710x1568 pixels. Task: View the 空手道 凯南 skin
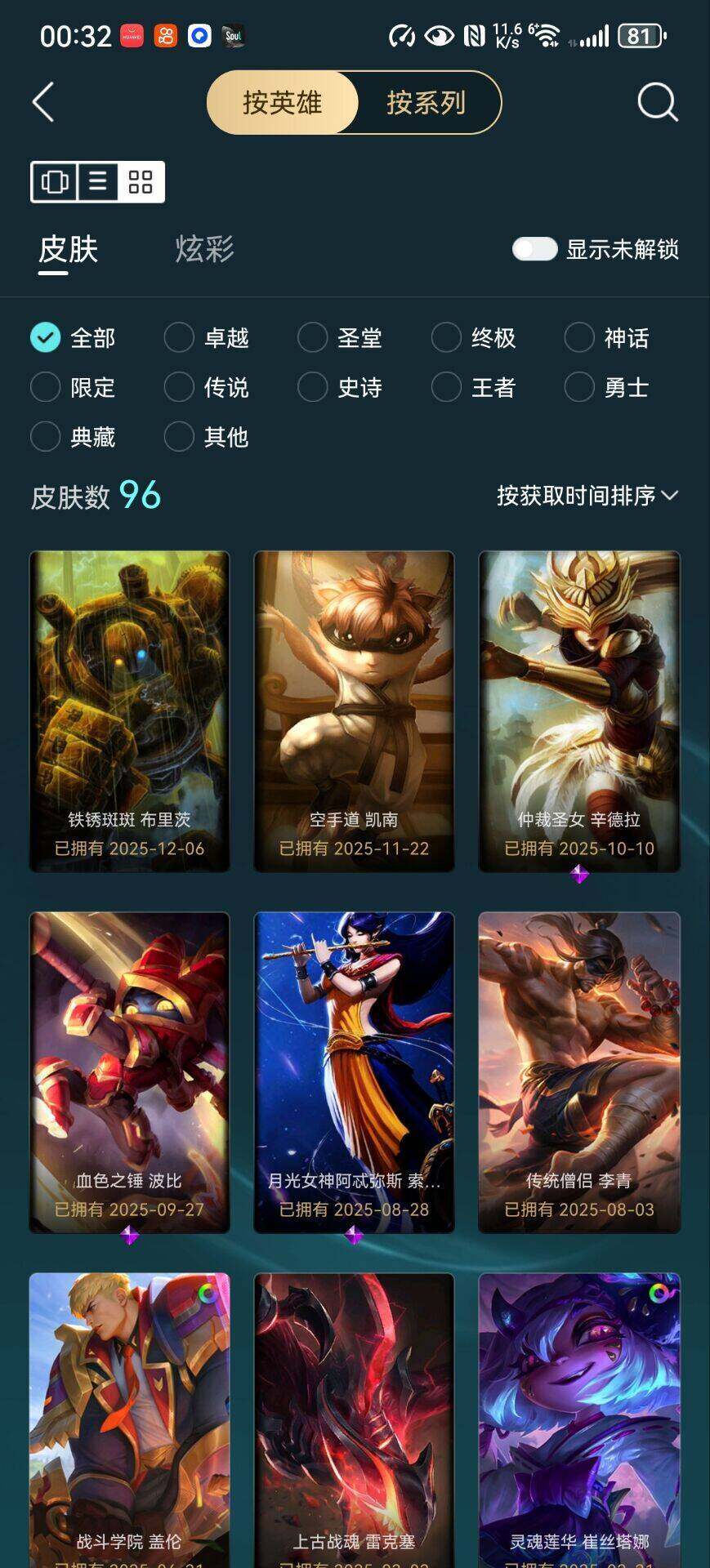click(x=354, y=710)
